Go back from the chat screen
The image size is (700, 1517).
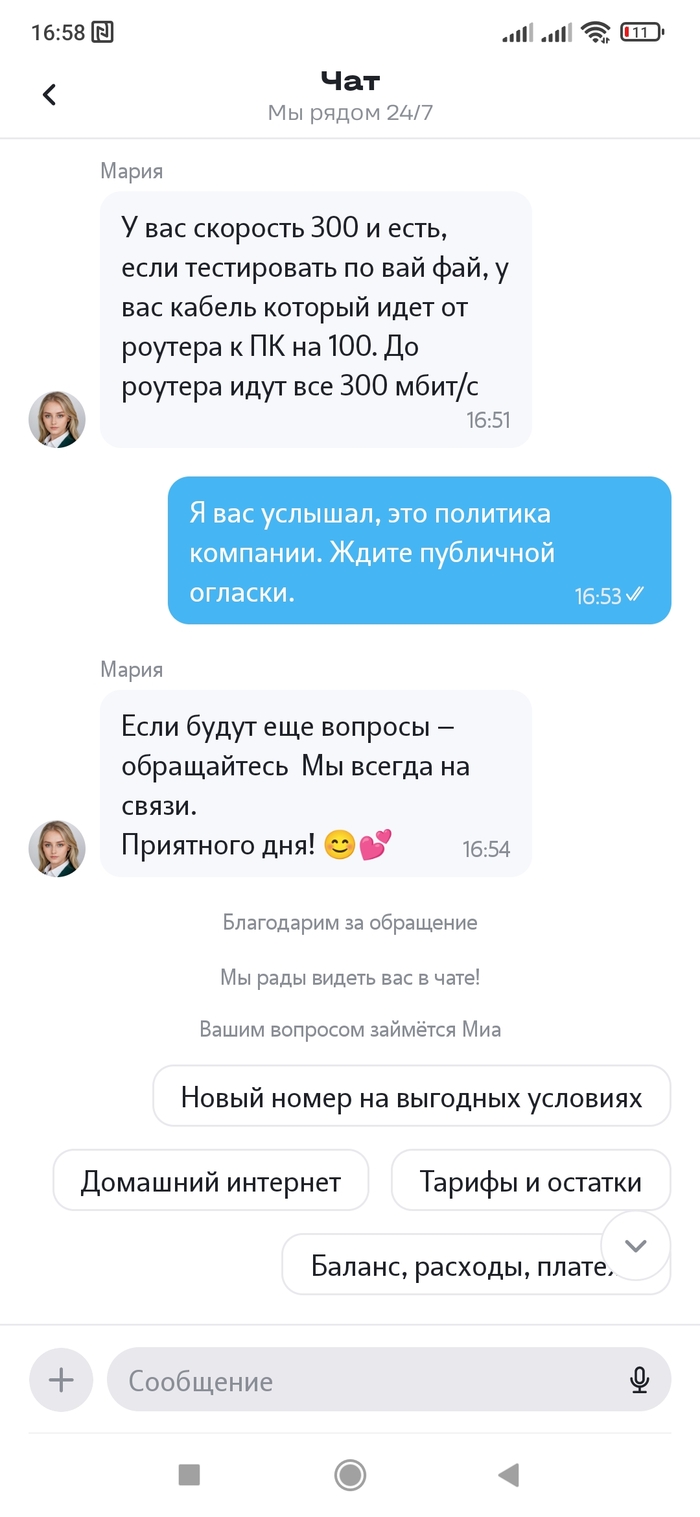click(x=49, y=95)
